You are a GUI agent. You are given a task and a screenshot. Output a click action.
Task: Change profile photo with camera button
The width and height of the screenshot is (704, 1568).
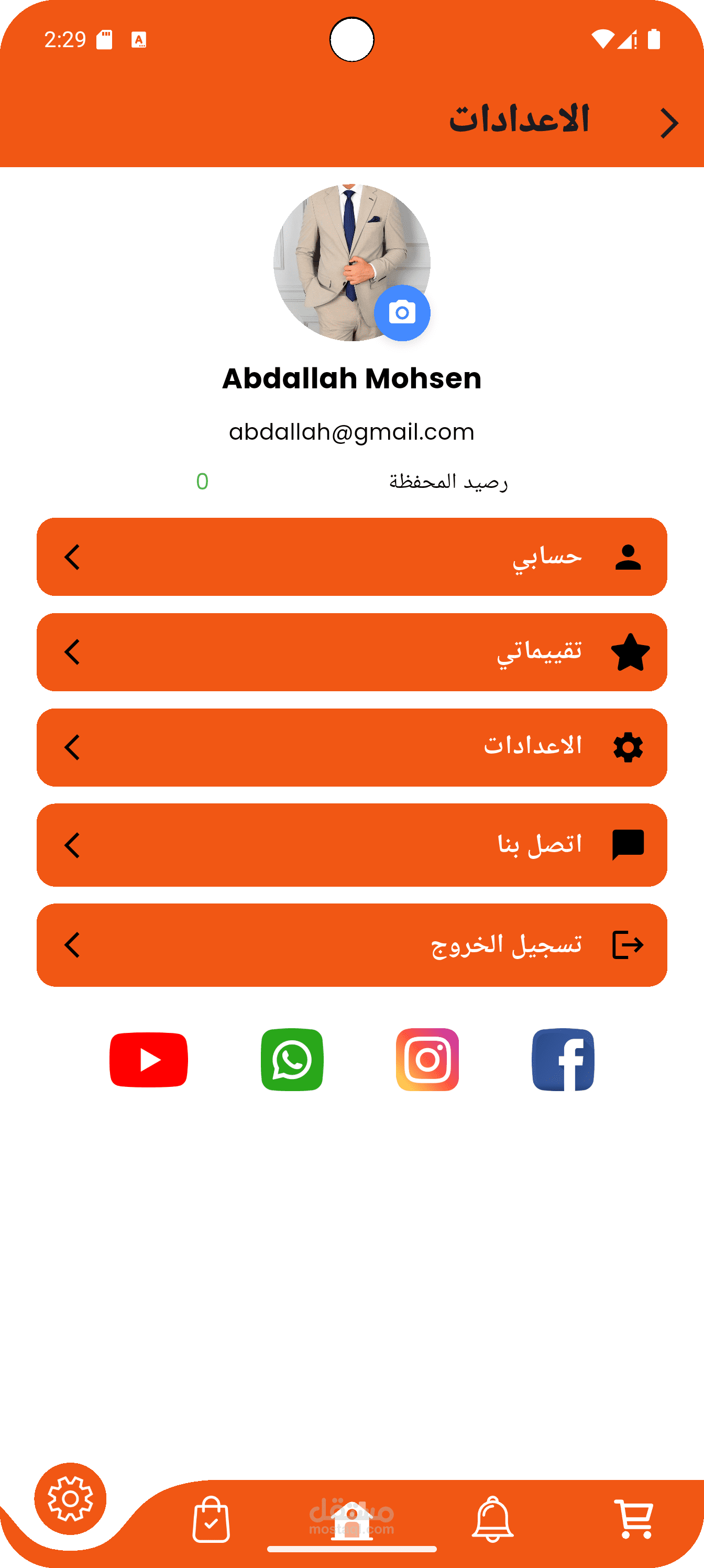pos(402,313)
